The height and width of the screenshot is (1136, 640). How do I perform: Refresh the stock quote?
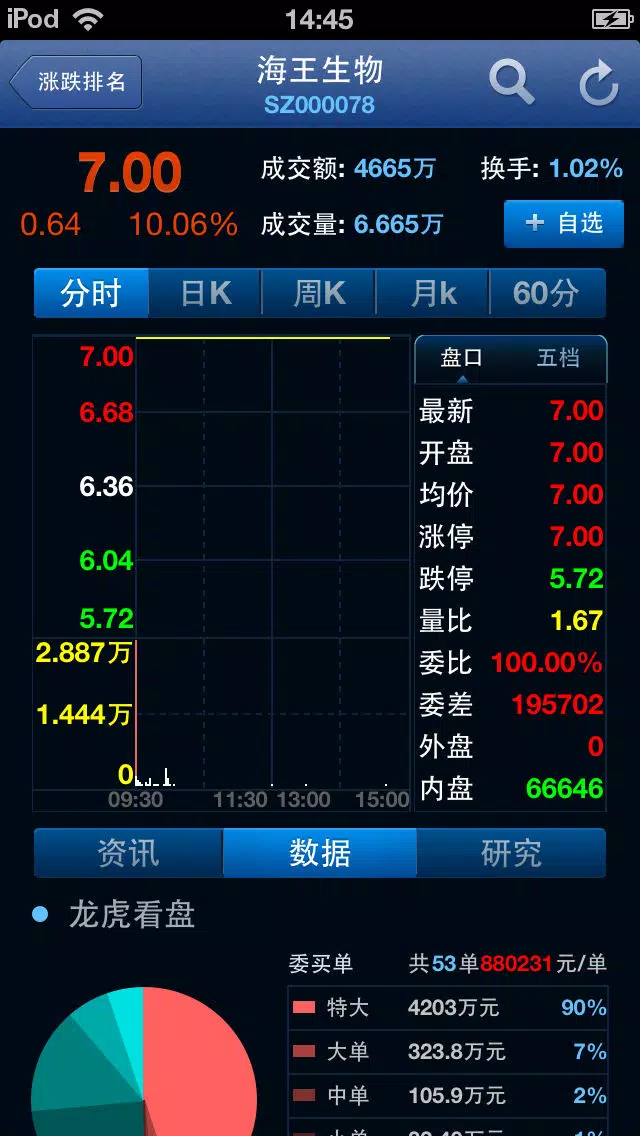(599, 83)
